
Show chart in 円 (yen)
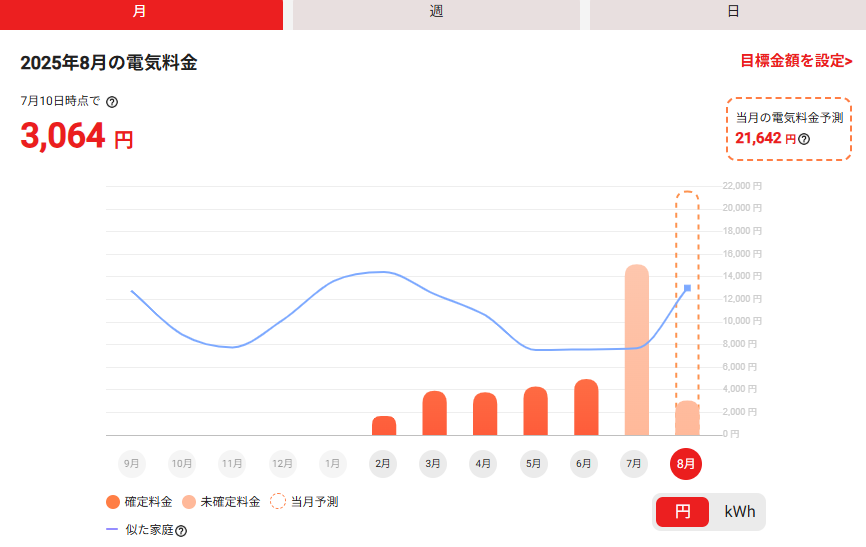(682, 512)
